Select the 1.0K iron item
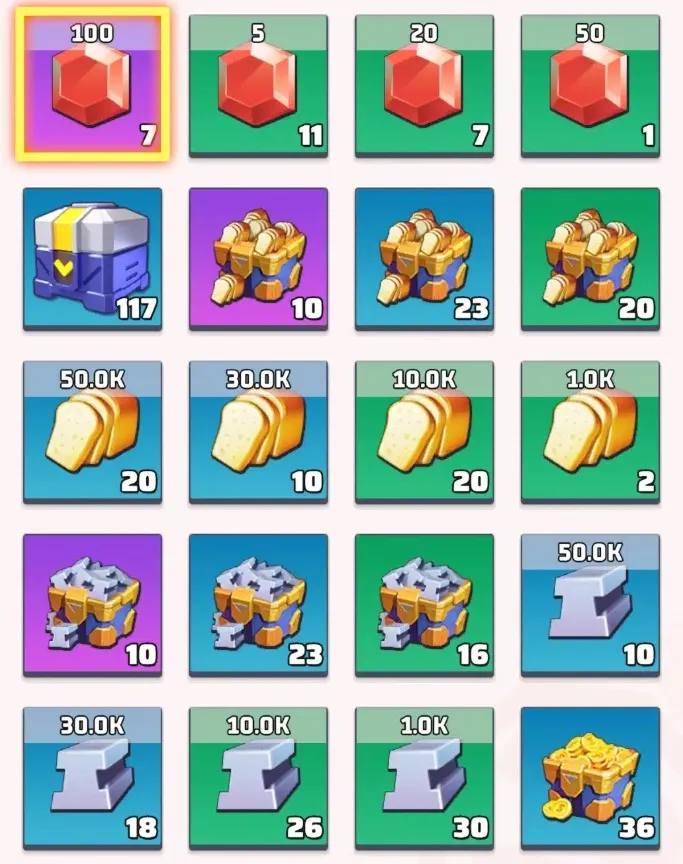683x864 pixels. pos(424,777)
